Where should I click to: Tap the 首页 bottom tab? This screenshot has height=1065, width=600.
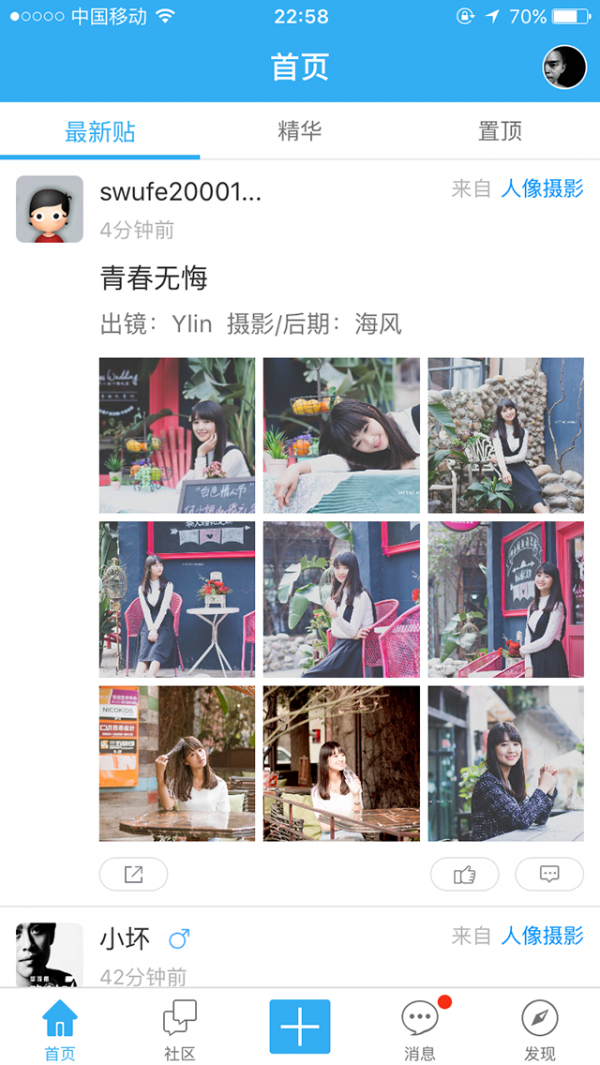click(60, 1028)
